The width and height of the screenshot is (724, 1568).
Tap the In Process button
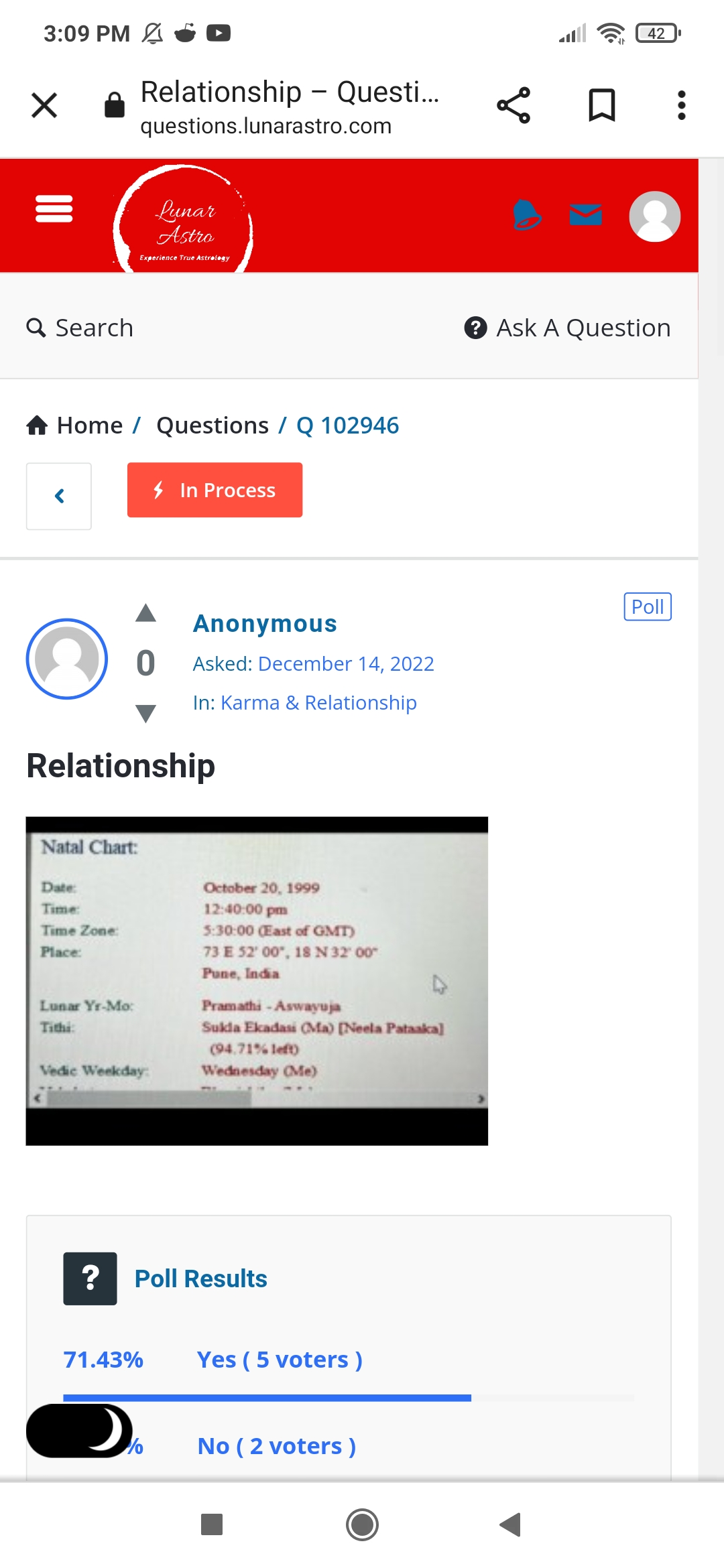(x=215, y=490)
